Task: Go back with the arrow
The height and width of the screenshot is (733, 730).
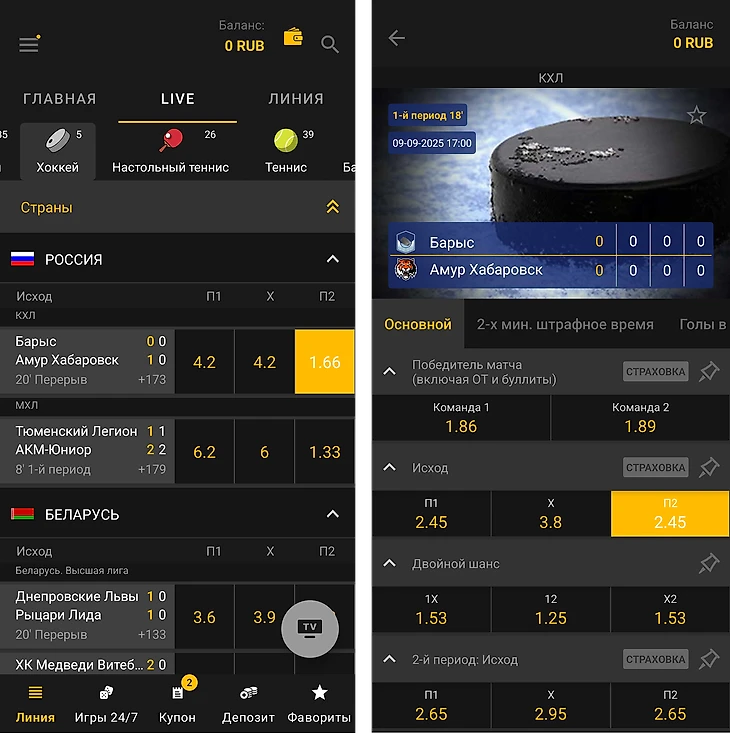Action: [x=397, y=38]
